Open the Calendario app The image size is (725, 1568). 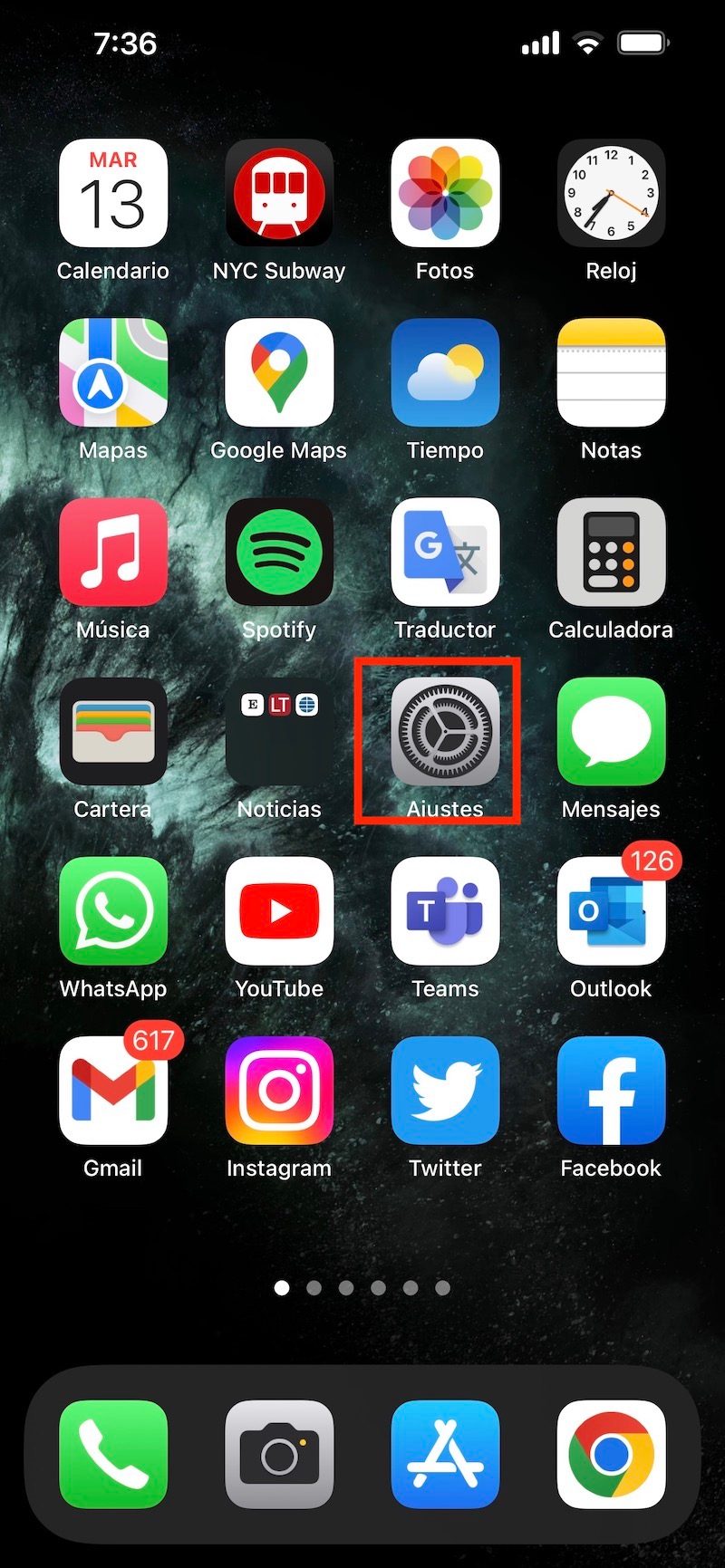[x=113, y=193]
